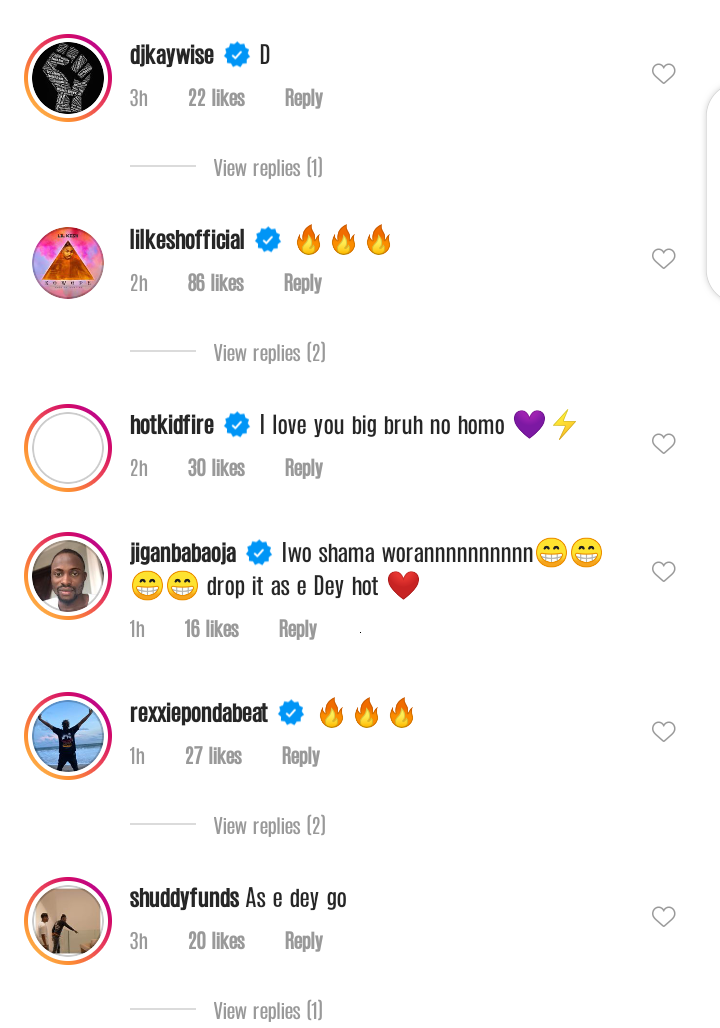Screen dimensions: 720x1028
Task: Reply to lilkeshofficial's comment
Action: tap(302, 283)
